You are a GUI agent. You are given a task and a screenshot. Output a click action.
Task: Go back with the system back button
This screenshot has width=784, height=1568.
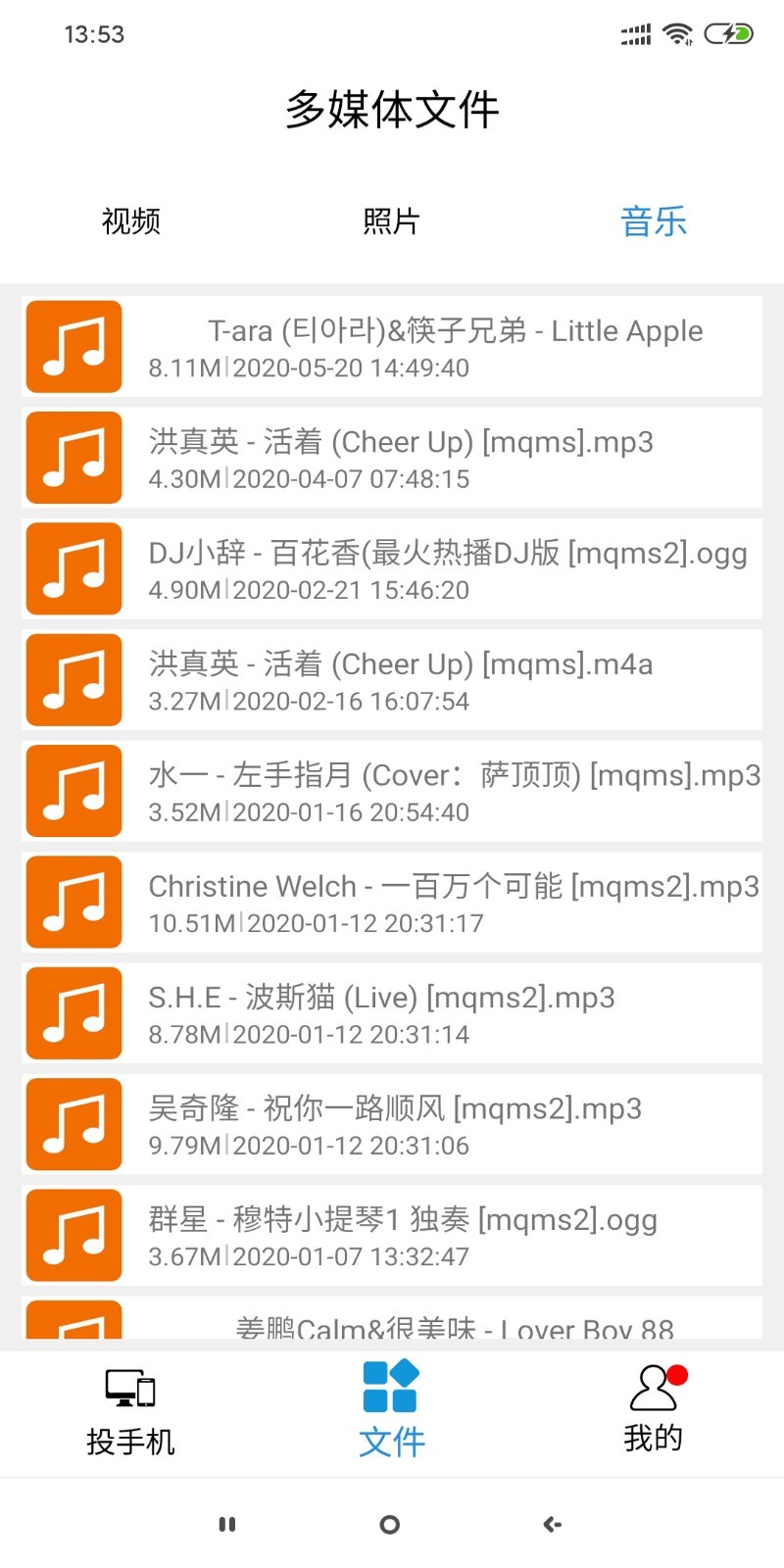tap(553, 1524)
